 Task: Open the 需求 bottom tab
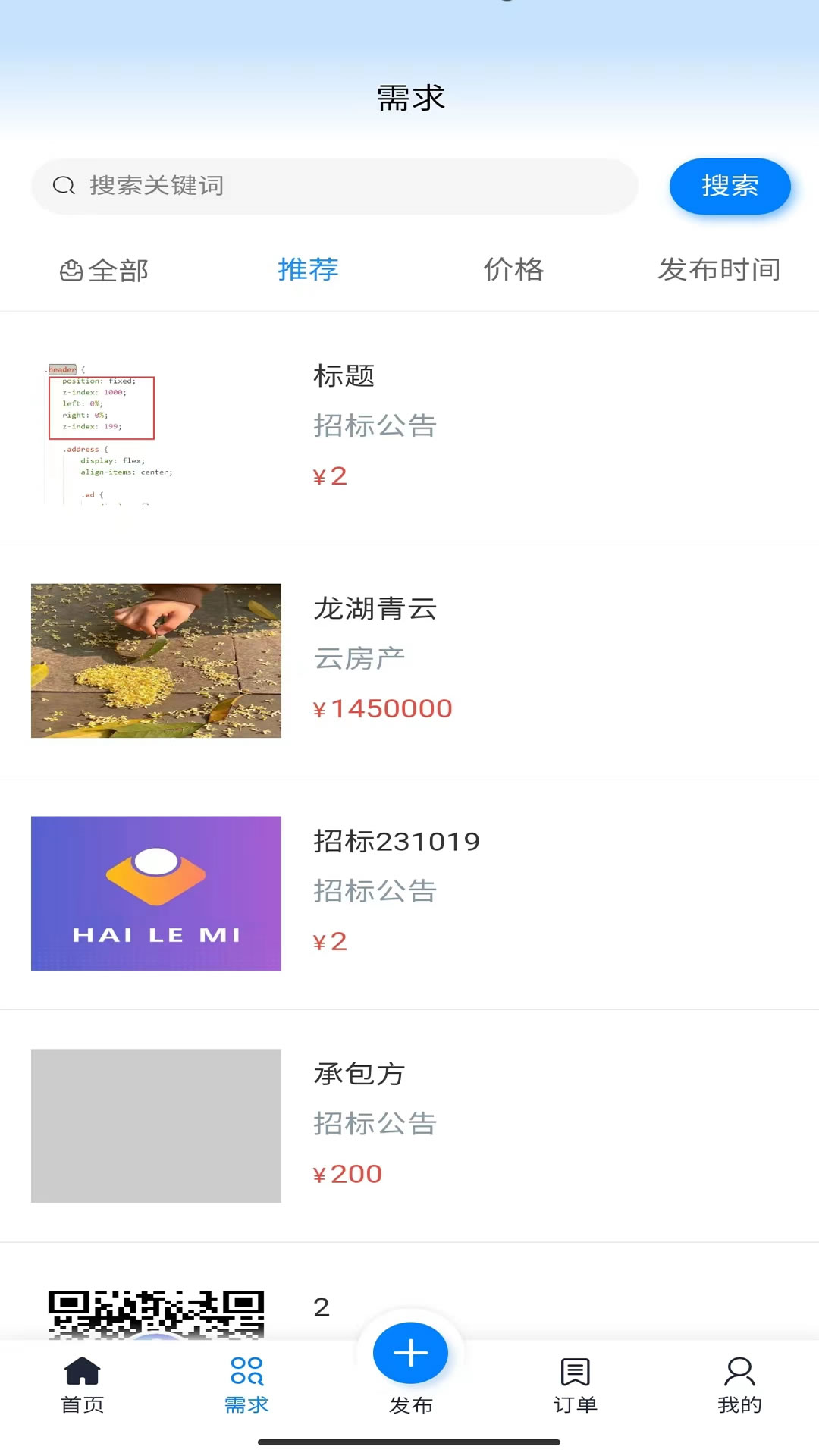coord(246,1385)
